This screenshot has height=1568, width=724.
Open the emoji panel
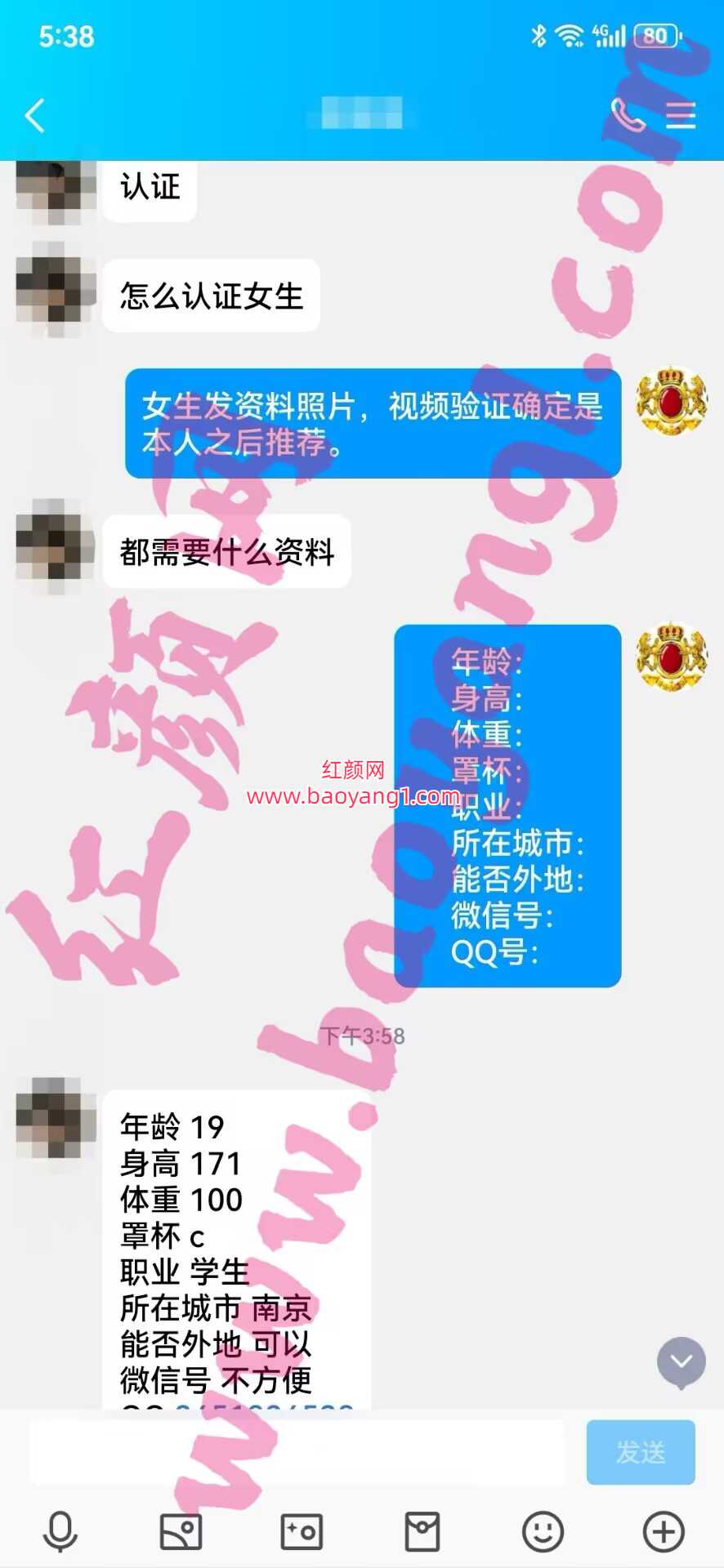point(543,1530)
